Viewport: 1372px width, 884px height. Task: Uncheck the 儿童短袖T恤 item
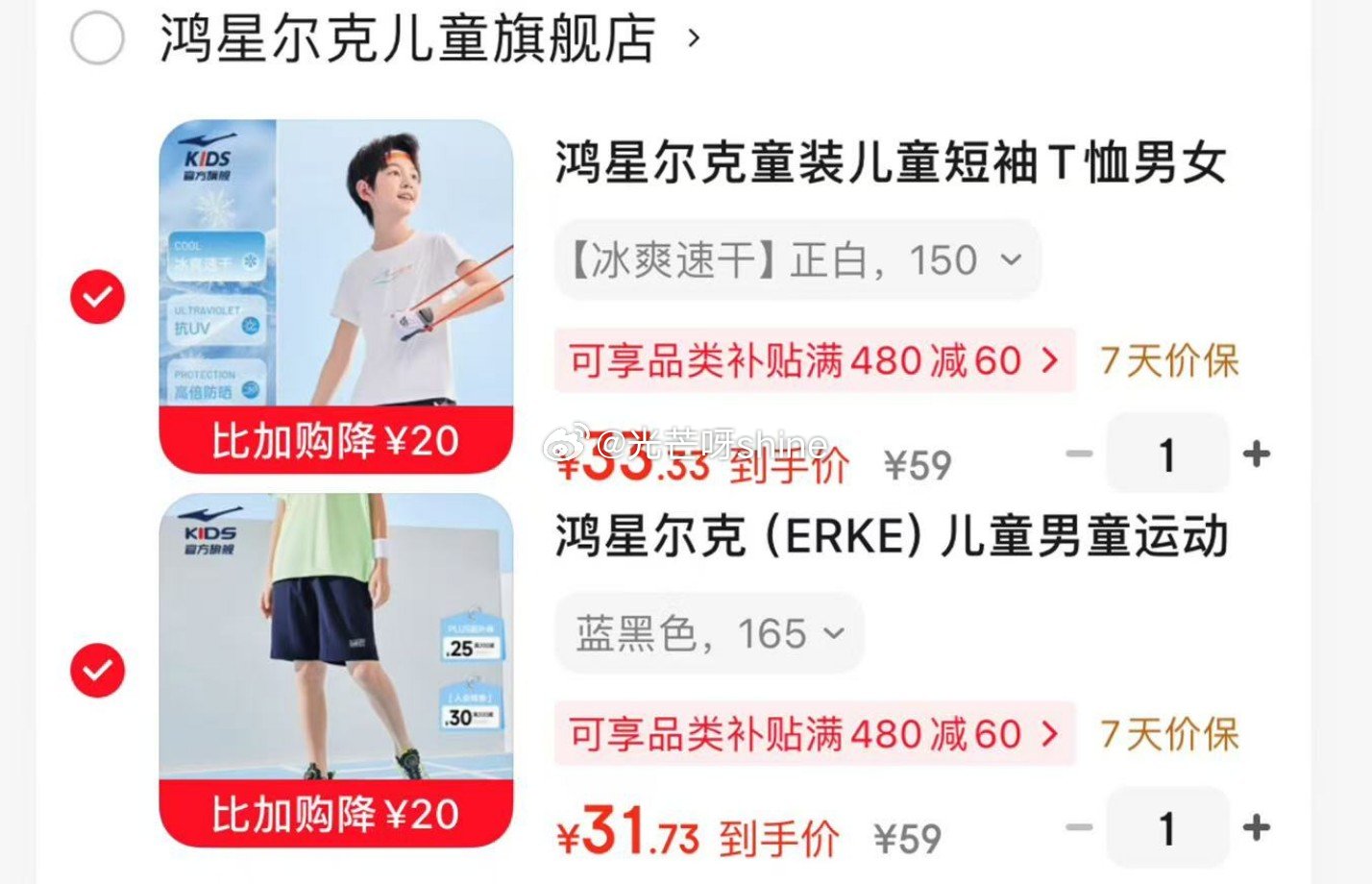click(x=97, y=297)
